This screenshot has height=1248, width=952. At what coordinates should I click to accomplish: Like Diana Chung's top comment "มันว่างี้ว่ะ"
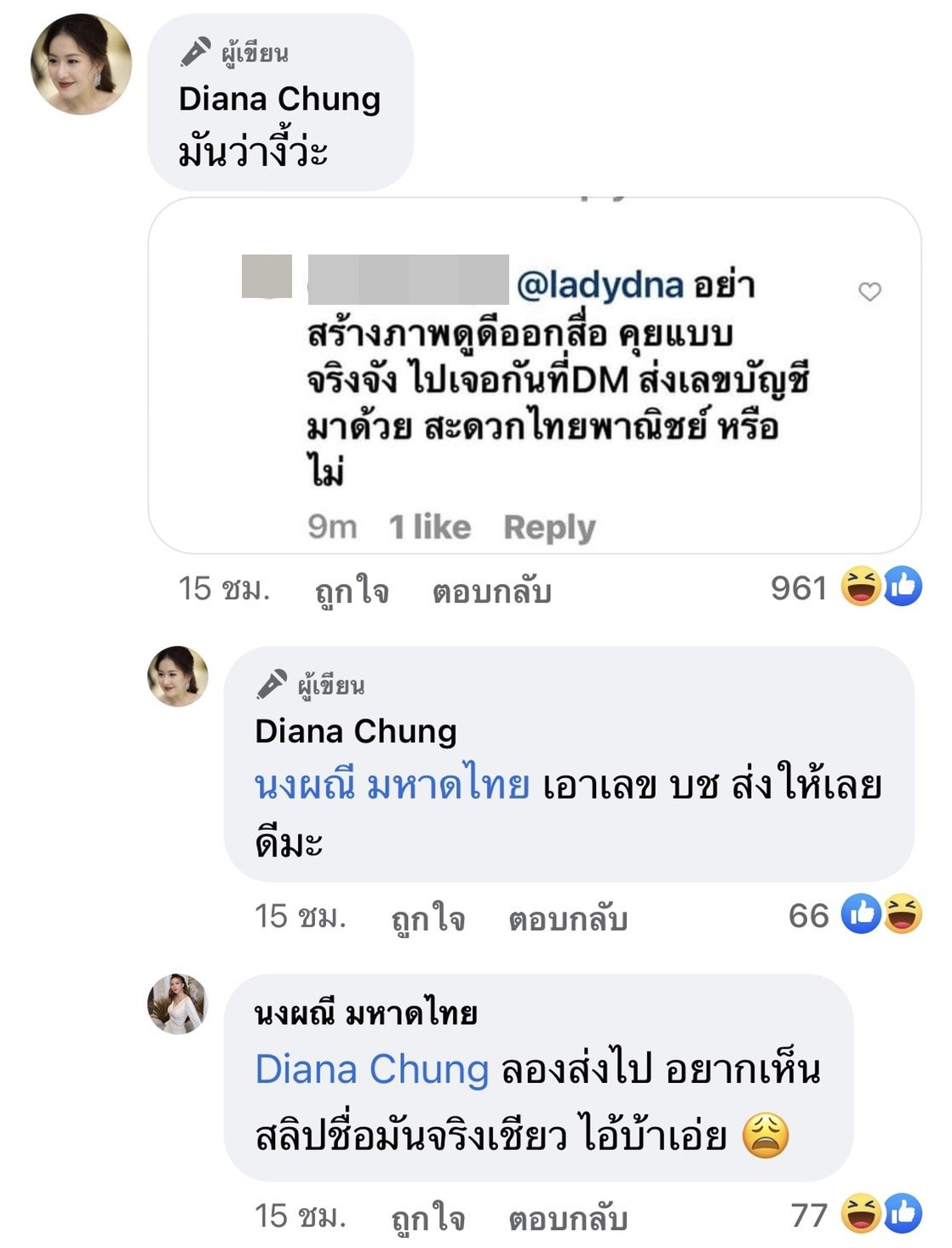click(352, 591)
